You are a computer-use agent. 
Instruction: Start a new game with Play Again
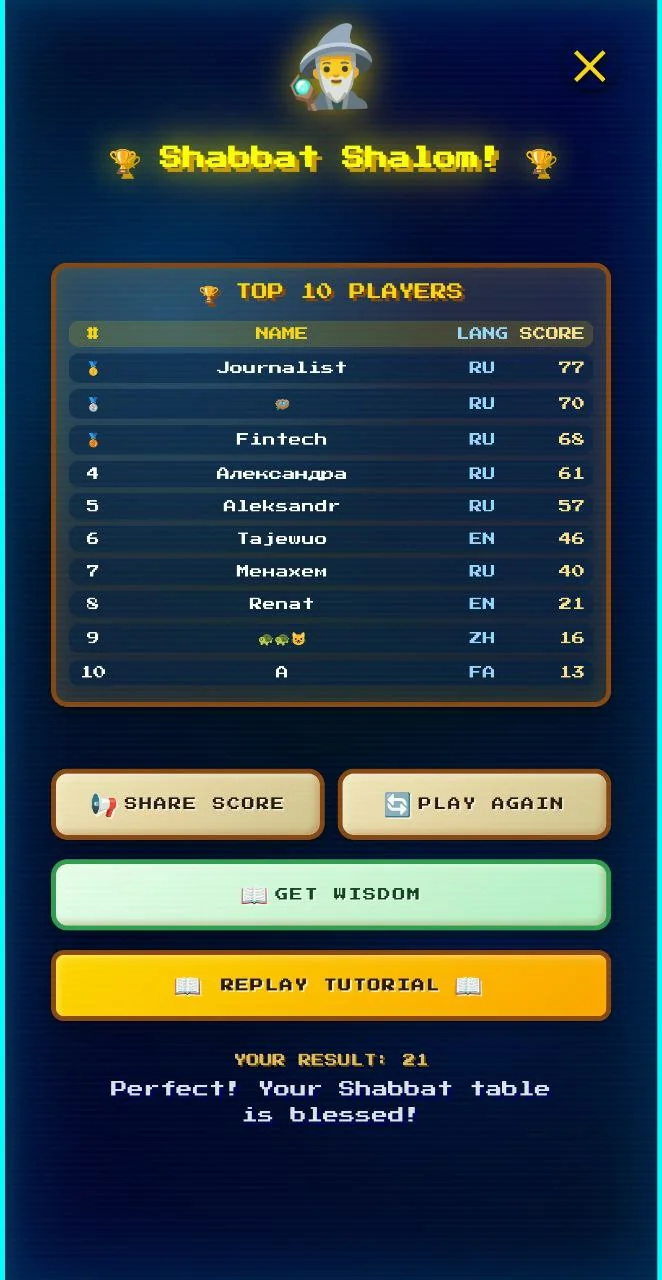click(475, 804)
